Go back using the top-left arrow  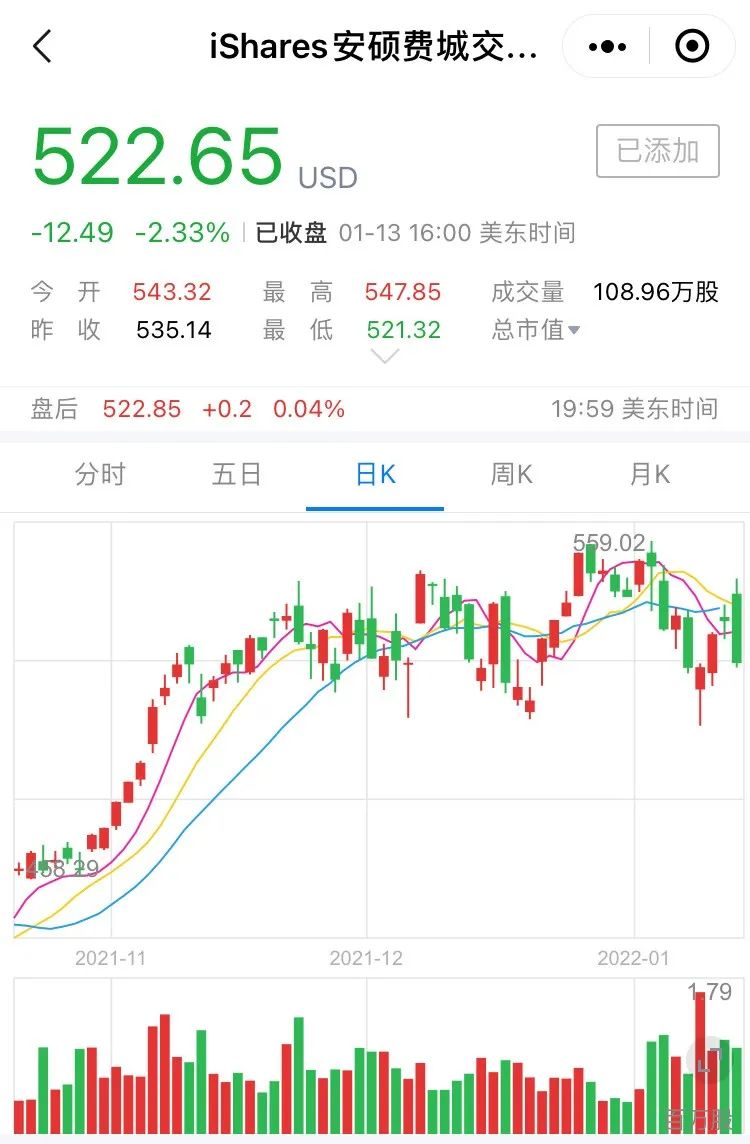pyautogui.click(x=43, y=47)
